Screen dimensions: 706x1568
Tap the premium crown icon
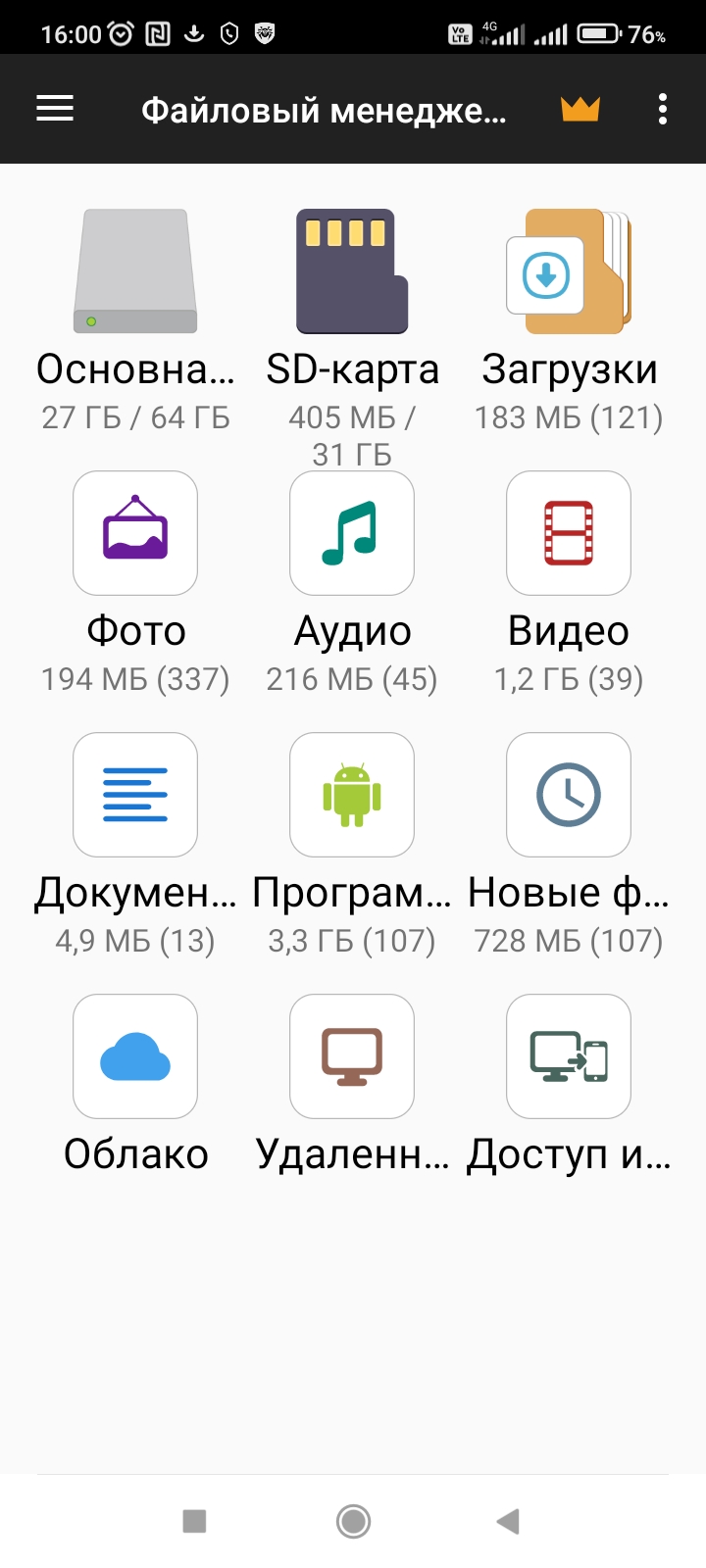click(580, 109)
